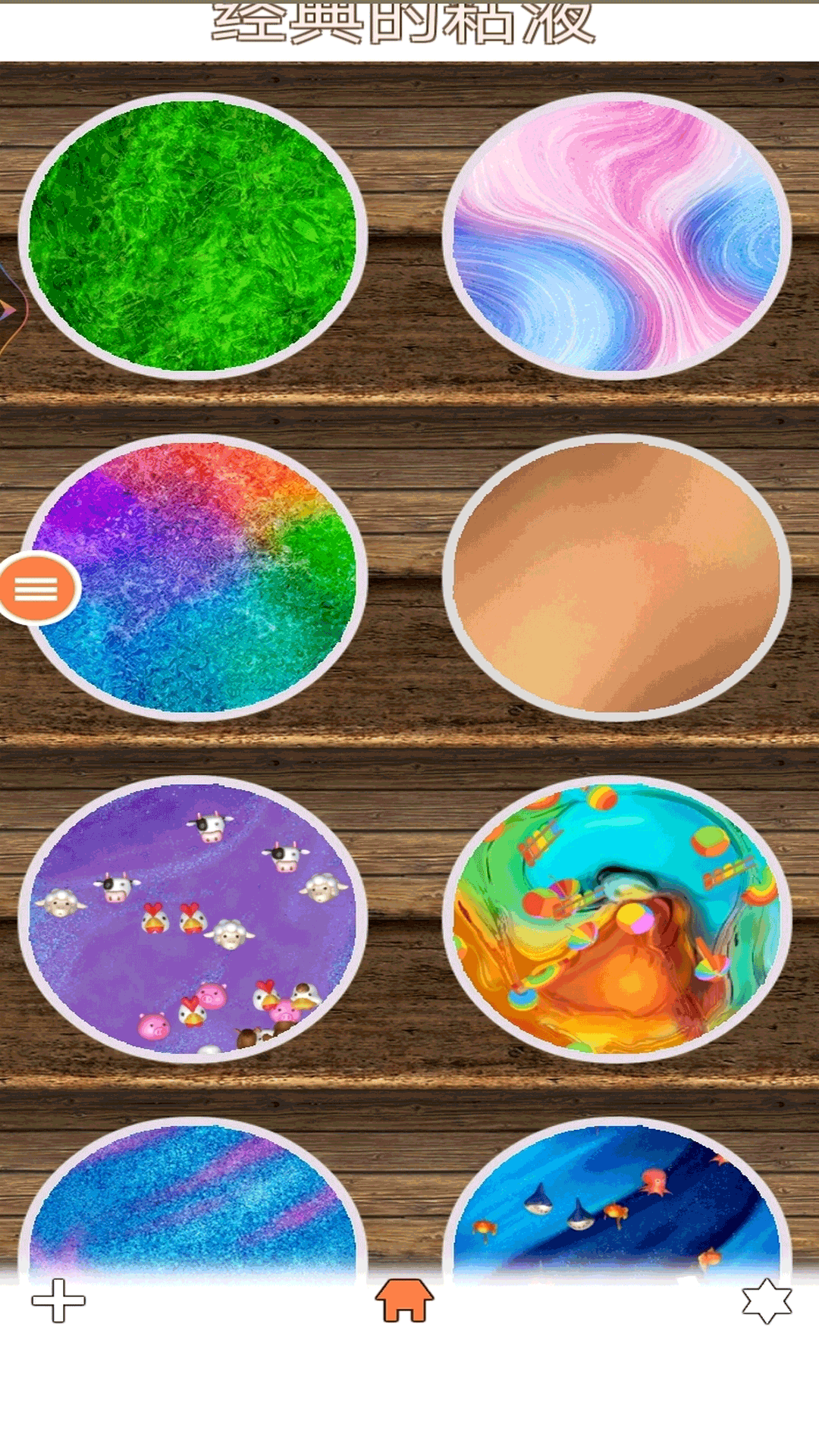
Task: Open the purple farm animals slime
Action: 193,918
